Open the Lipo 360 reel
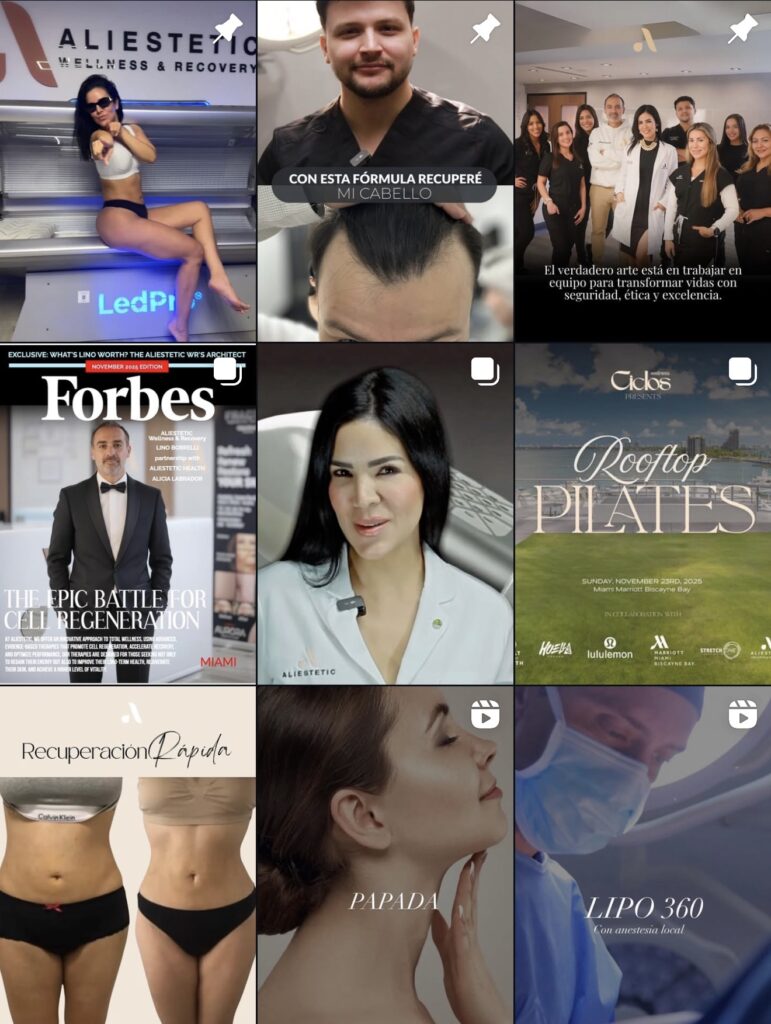The image size is (771, 1024). pyautogui.click(x=643, y=855)
